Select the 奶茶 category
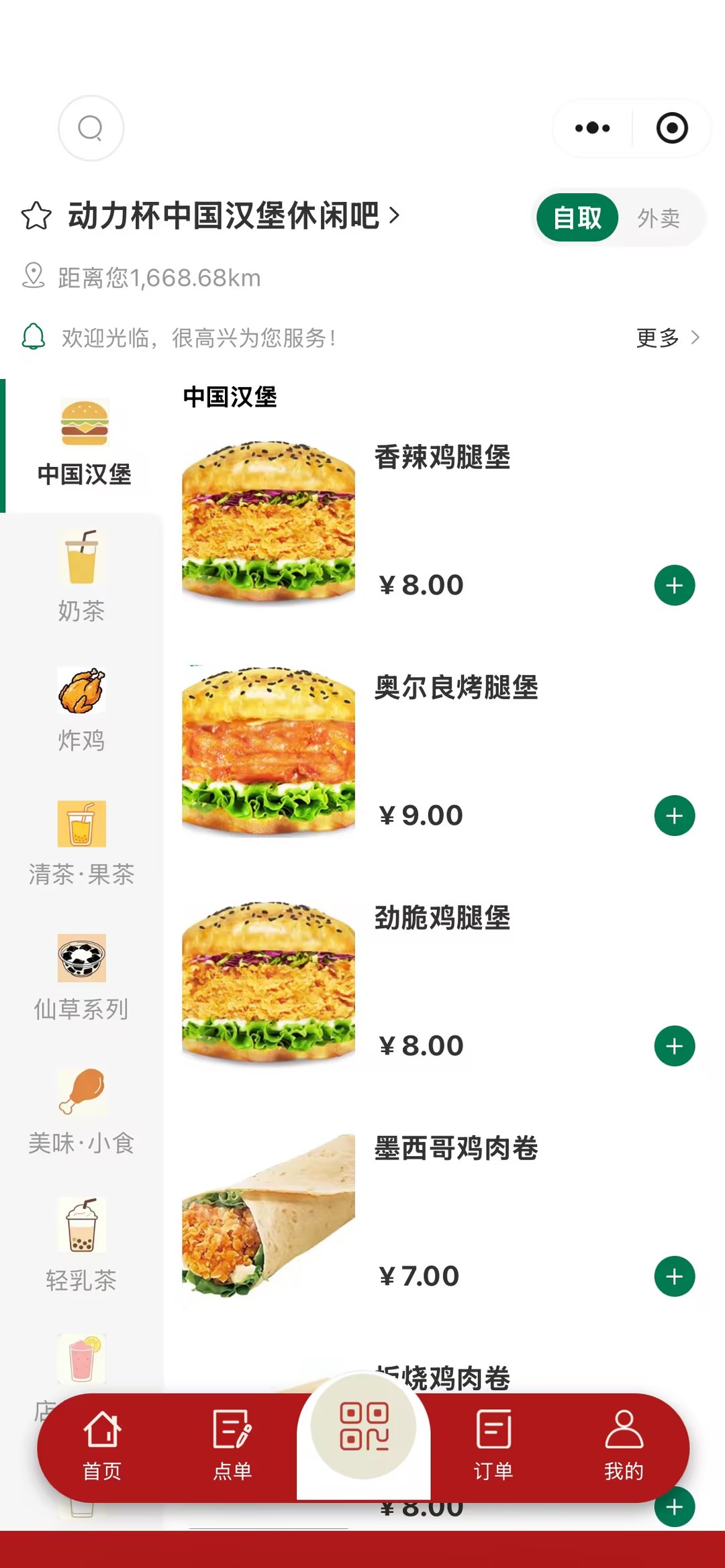The height and width of the screenshot is (1568, 725). click(x=81, y=577)
